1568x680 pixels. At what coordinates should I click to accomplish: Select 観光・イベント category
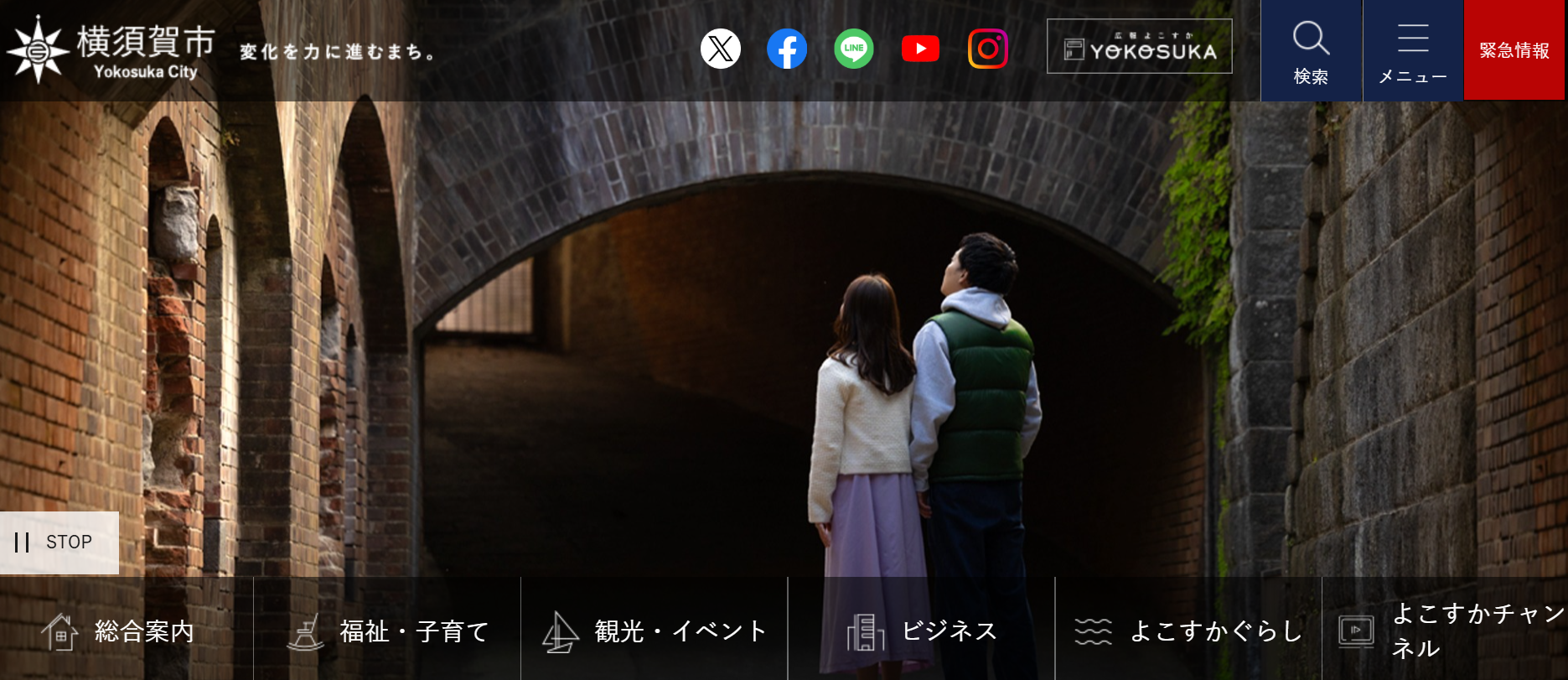point(655,631)
